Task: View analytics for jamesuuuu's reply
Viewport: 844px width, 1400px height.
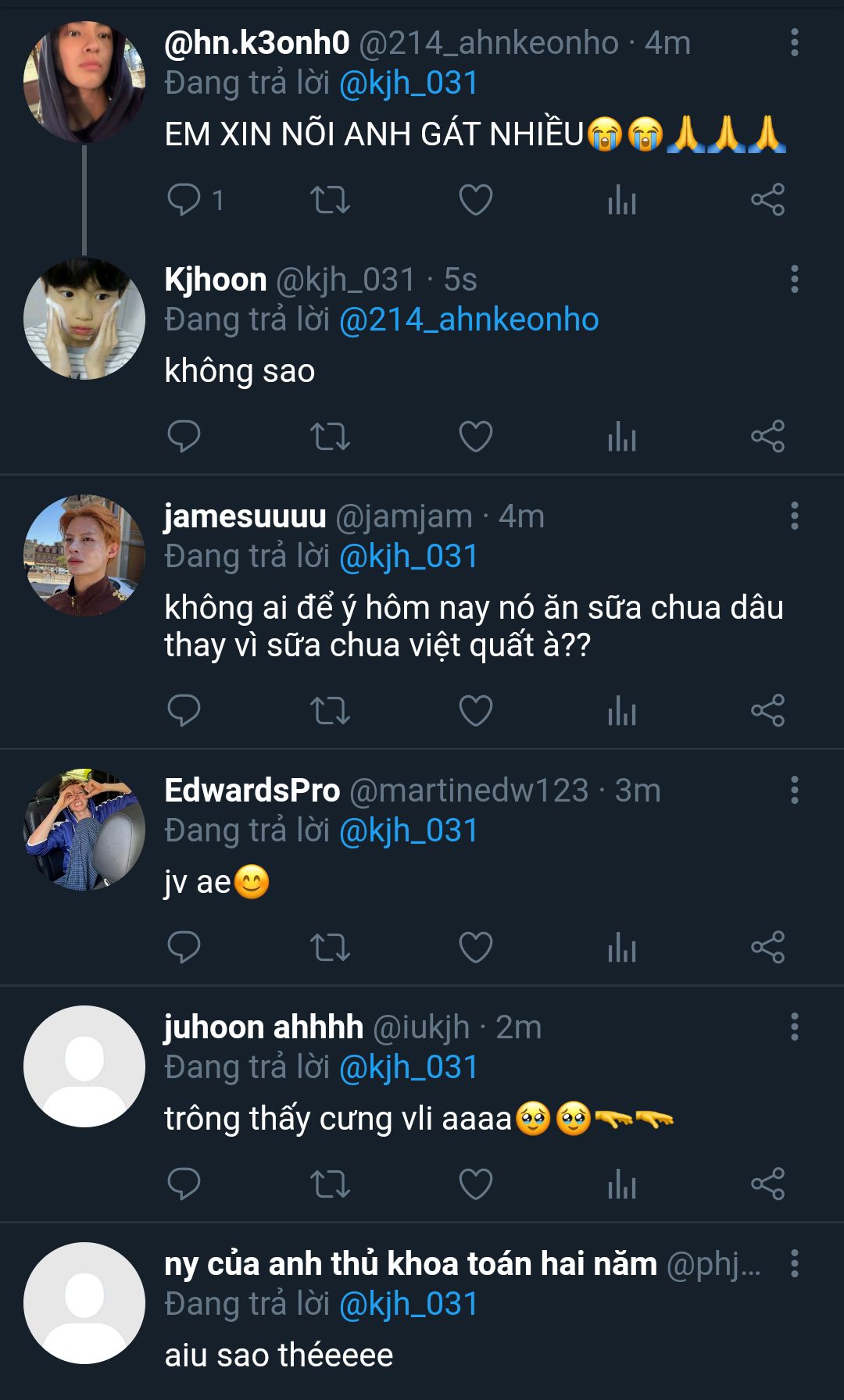Action: pos(622,710)
